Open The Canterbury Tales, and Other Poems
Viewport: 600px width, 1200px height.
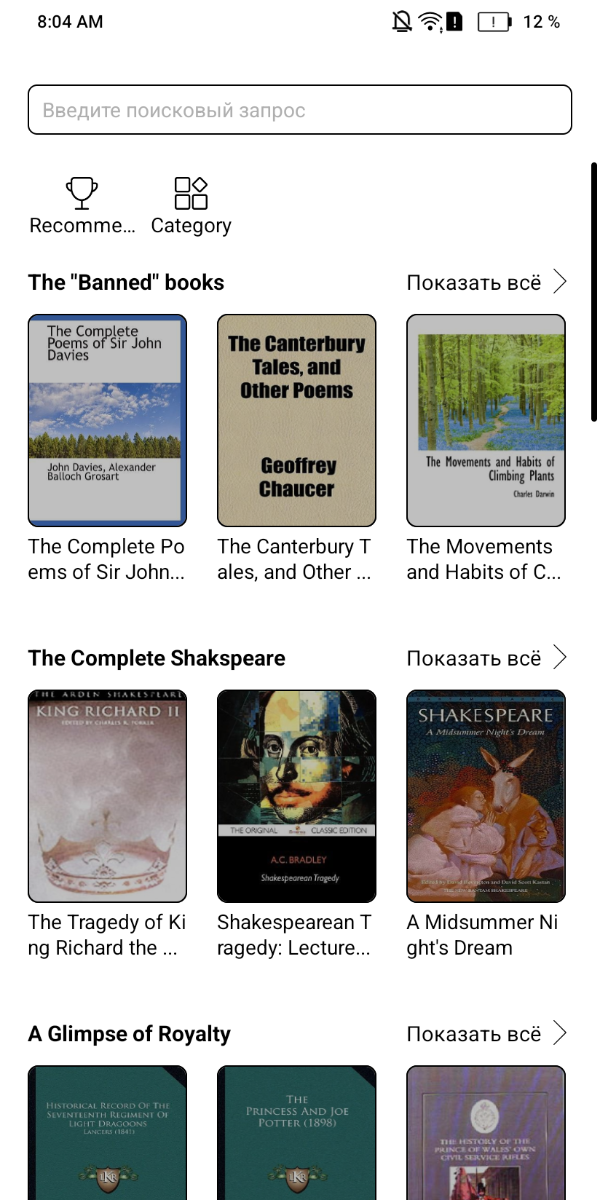296,420
